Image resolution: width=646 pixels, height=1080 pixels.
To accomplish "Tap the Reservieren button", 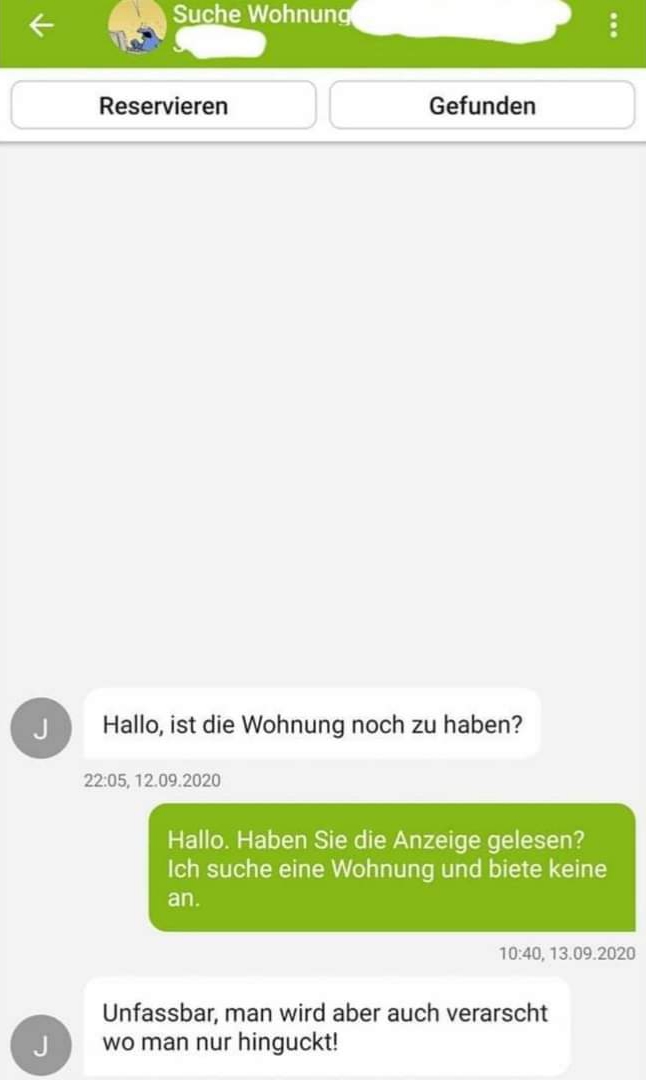I will [163, 105].
